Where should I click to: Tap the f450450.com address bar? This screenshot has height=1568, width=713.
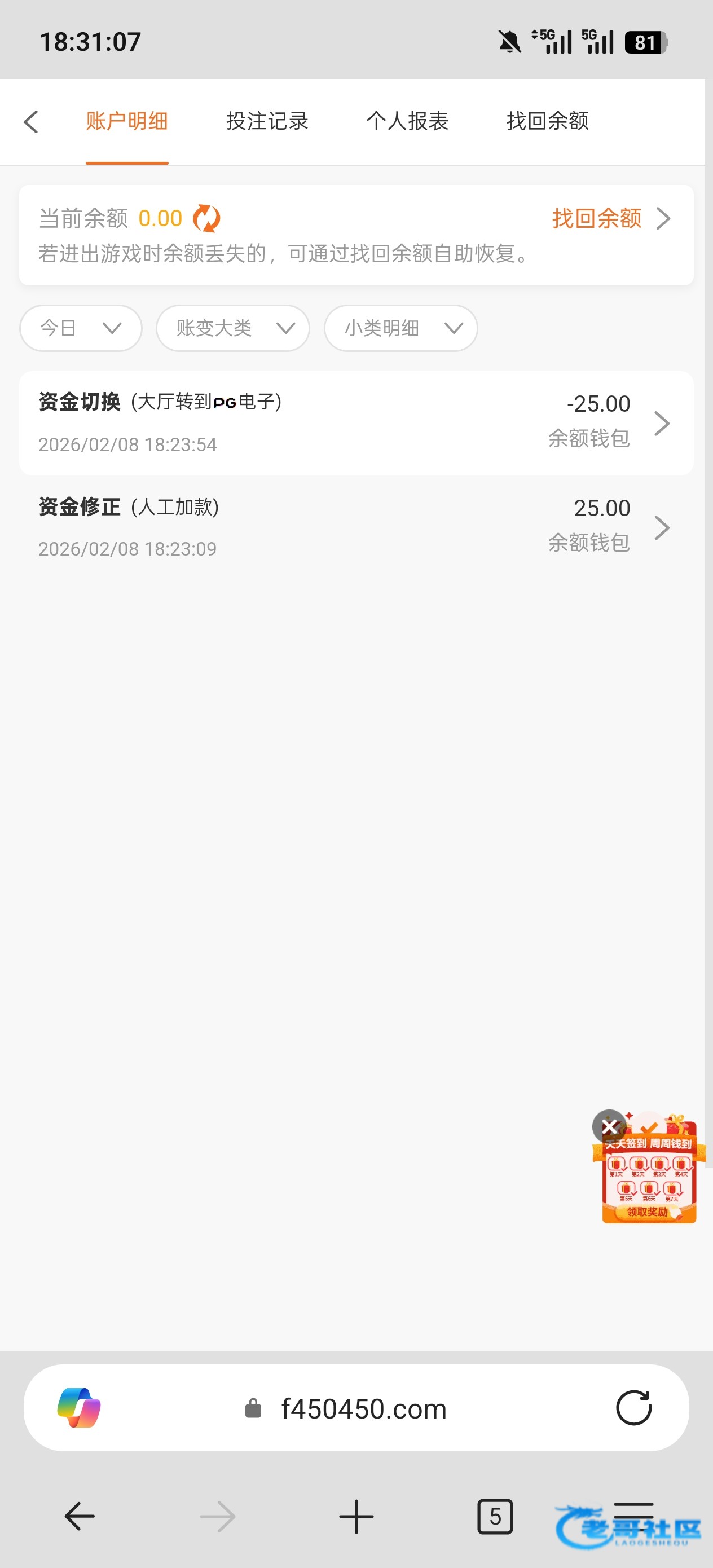pos(363,1408)
